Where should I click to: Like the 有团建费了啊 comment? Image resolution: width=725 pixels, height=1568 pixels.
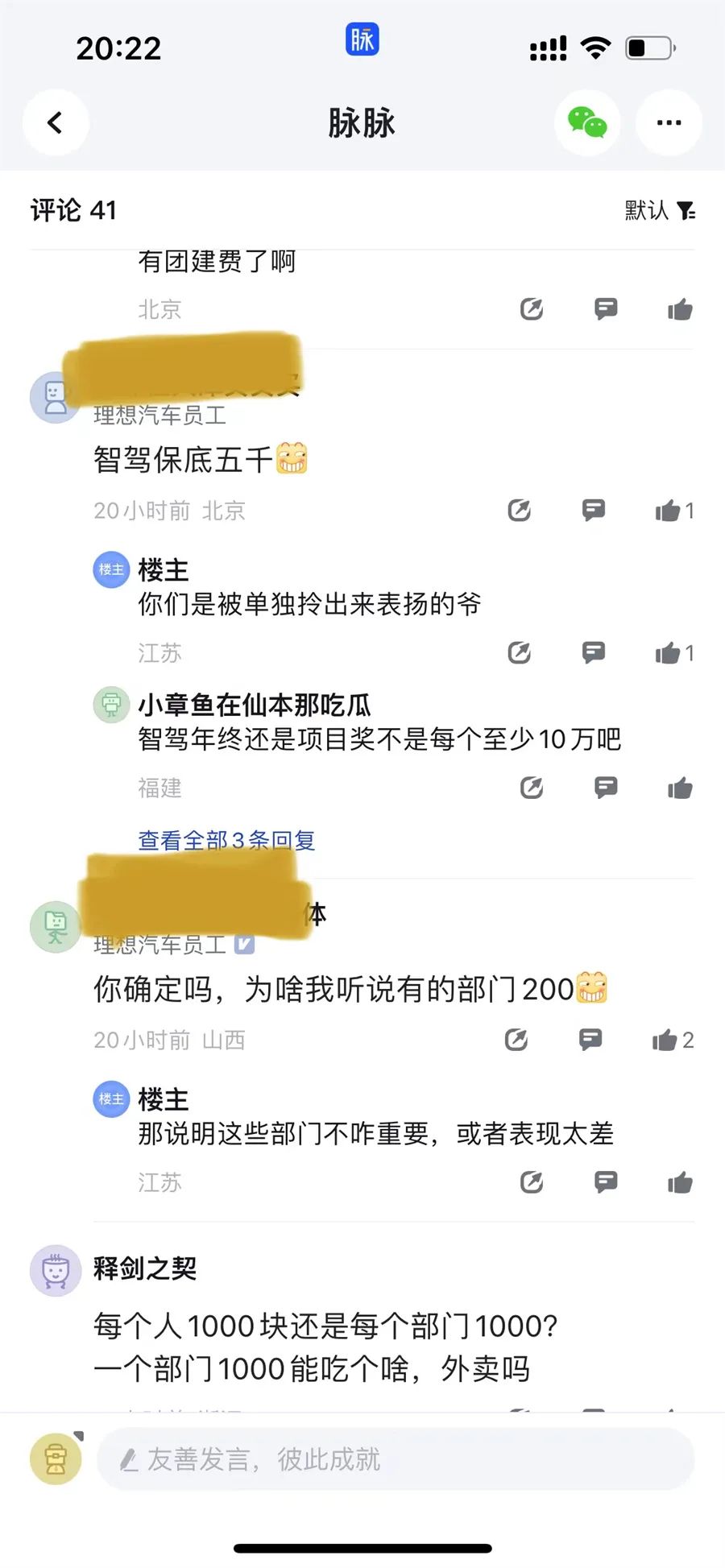click(680, 309)
